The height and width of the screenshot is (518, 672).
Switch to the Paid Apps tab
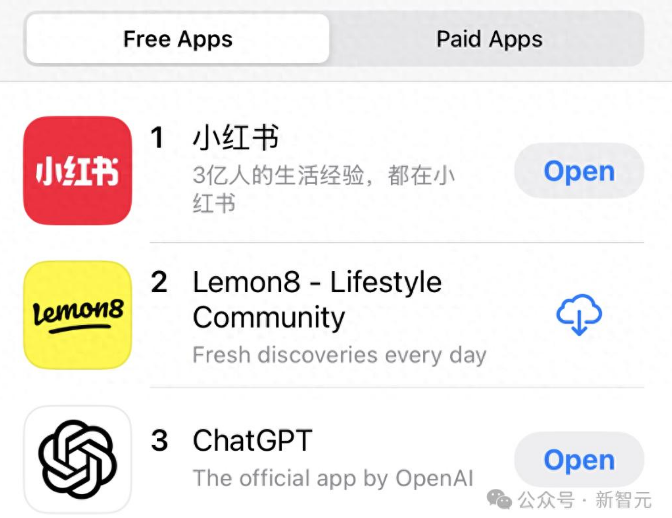pos(489,40)
